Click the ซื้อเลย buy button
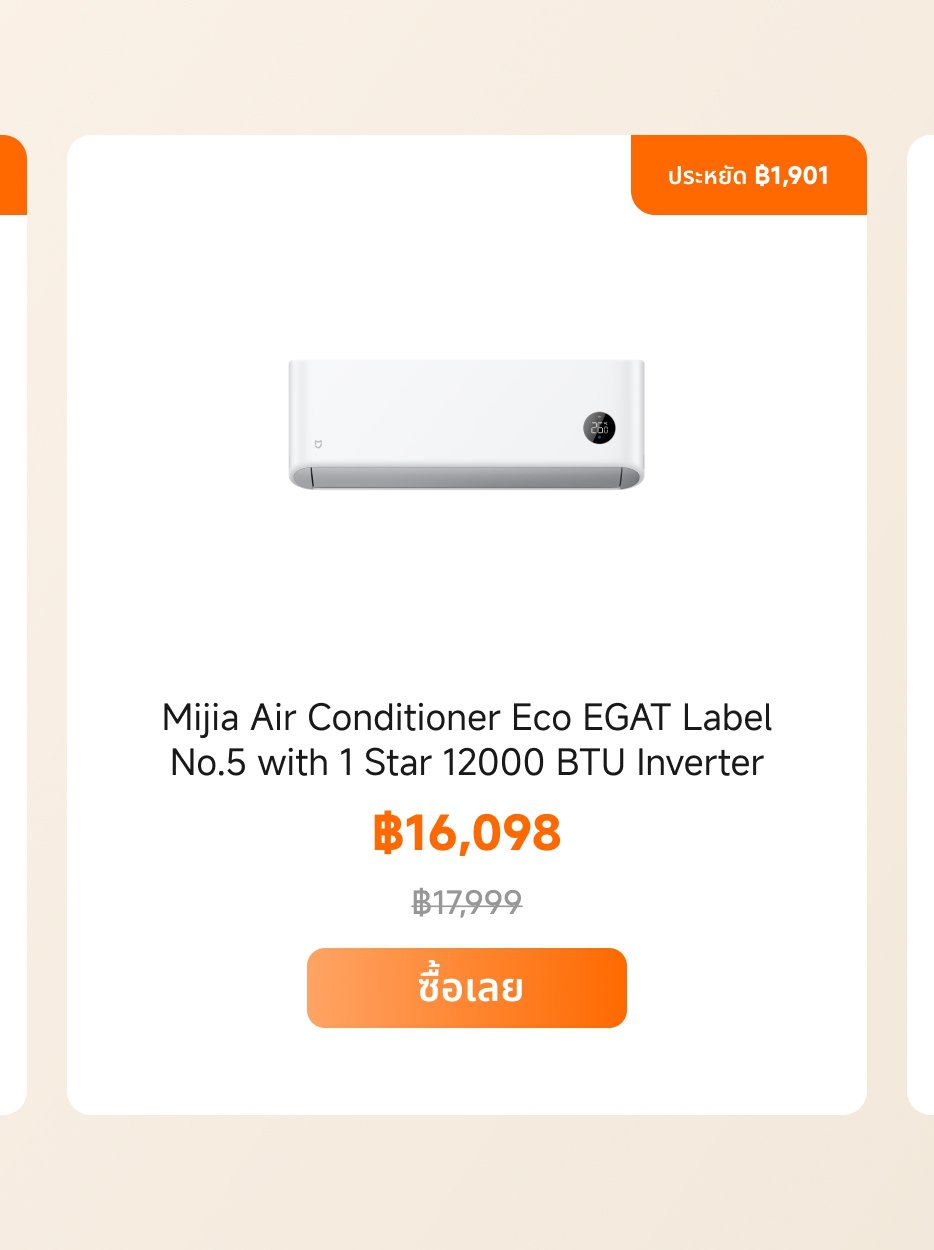 click(467, 987)
